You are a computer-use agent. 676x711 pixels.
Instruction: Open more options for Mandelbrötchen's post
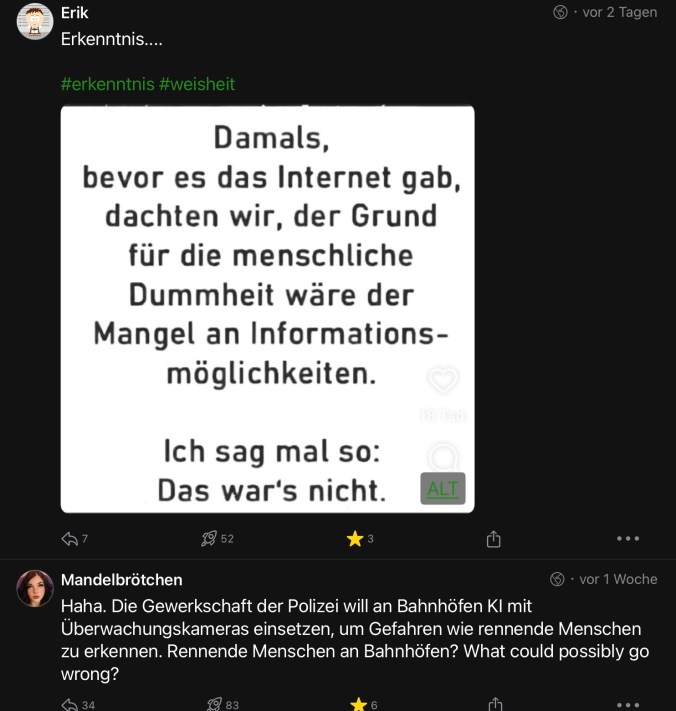tap(628, 705)
